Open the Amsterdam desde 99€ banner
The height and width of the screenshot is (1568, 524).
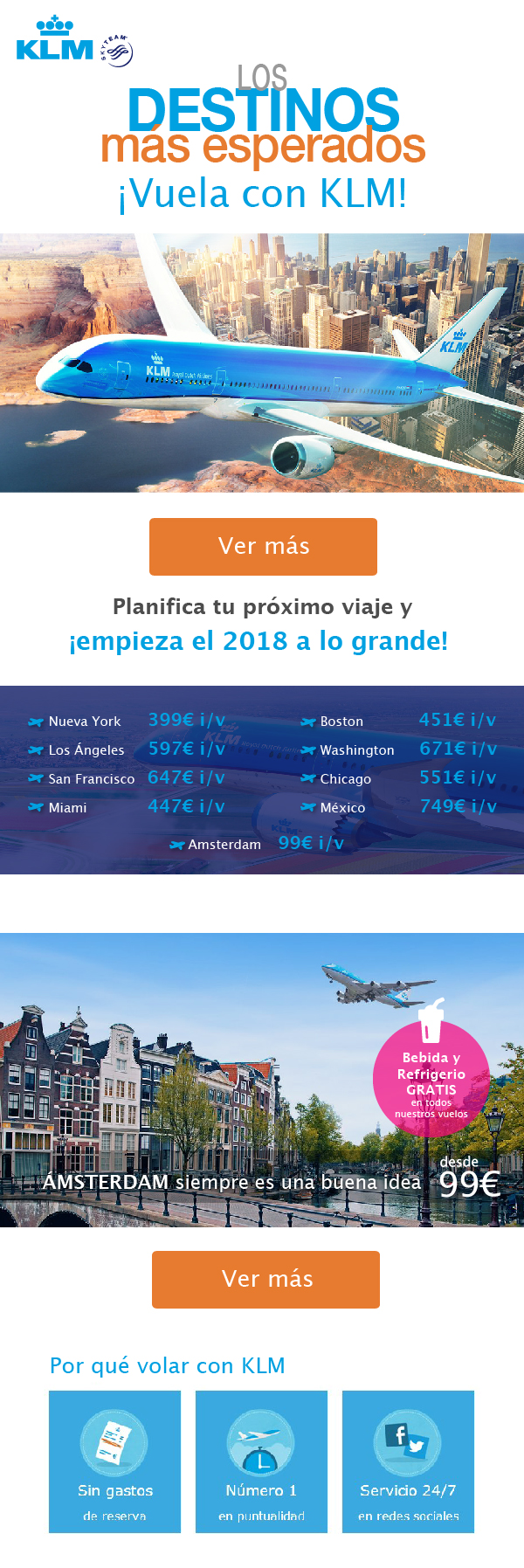tap(262, 1080)
